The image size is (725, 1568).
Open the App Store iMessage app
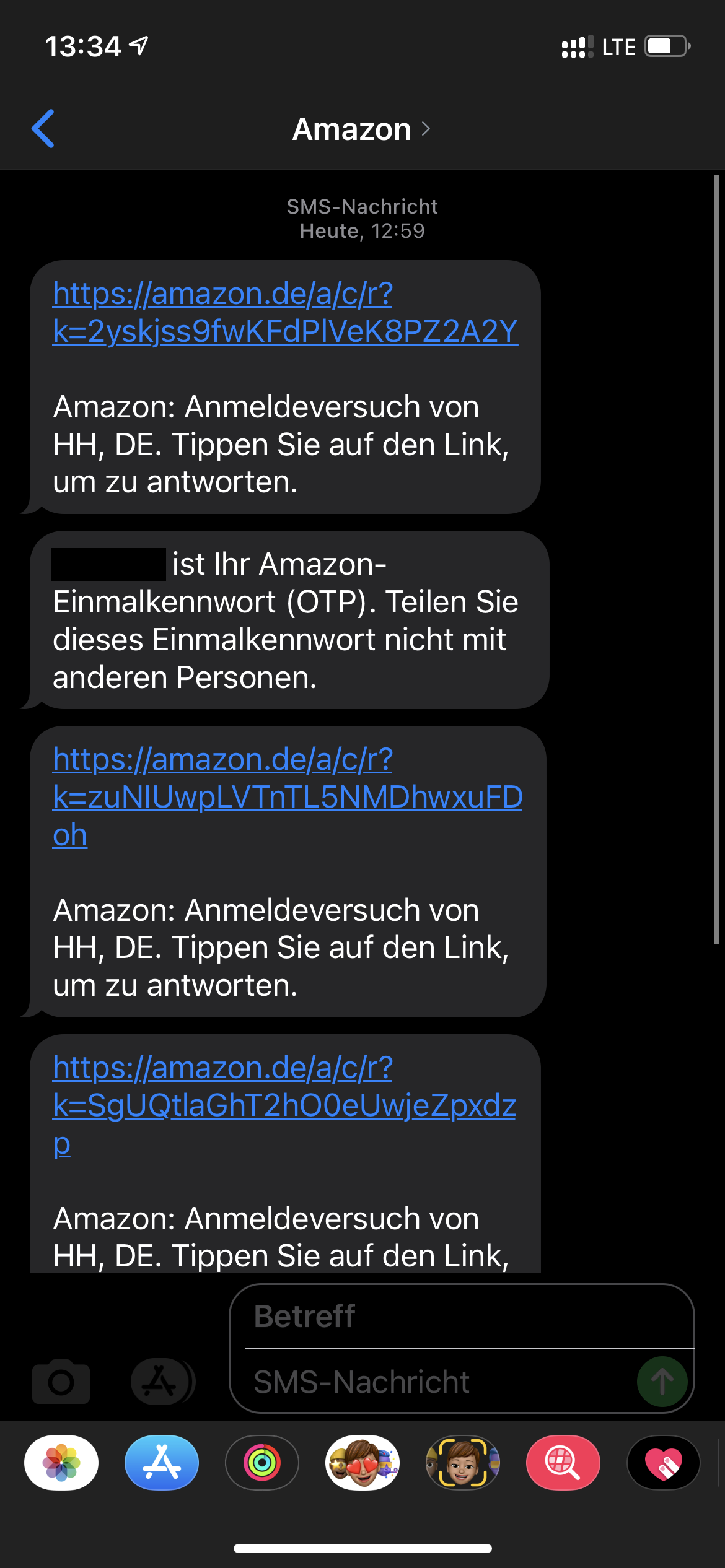162,1463
